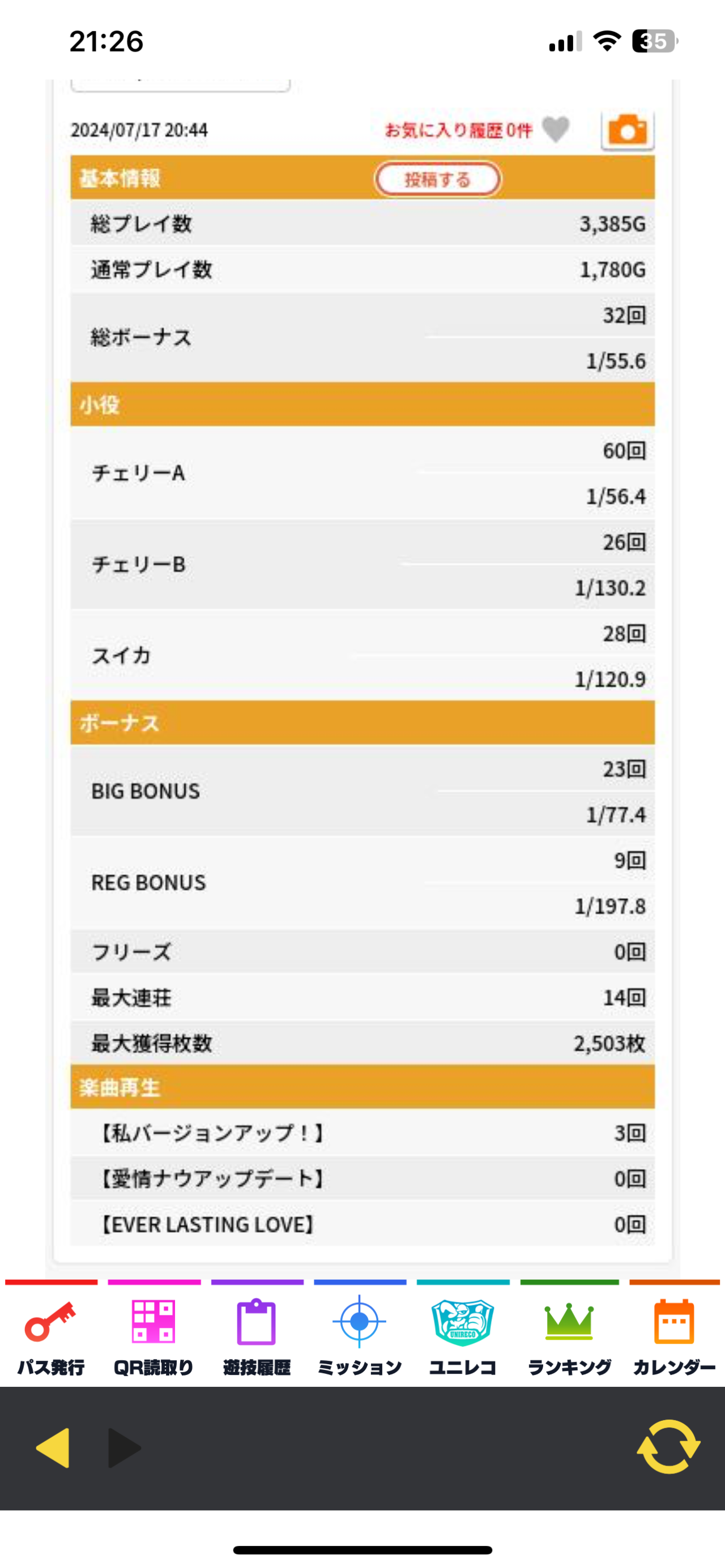The height and width of the screenshot is (1568, 725).
Task: Open the パス発行 pass issue tab
Action: 51,1334
